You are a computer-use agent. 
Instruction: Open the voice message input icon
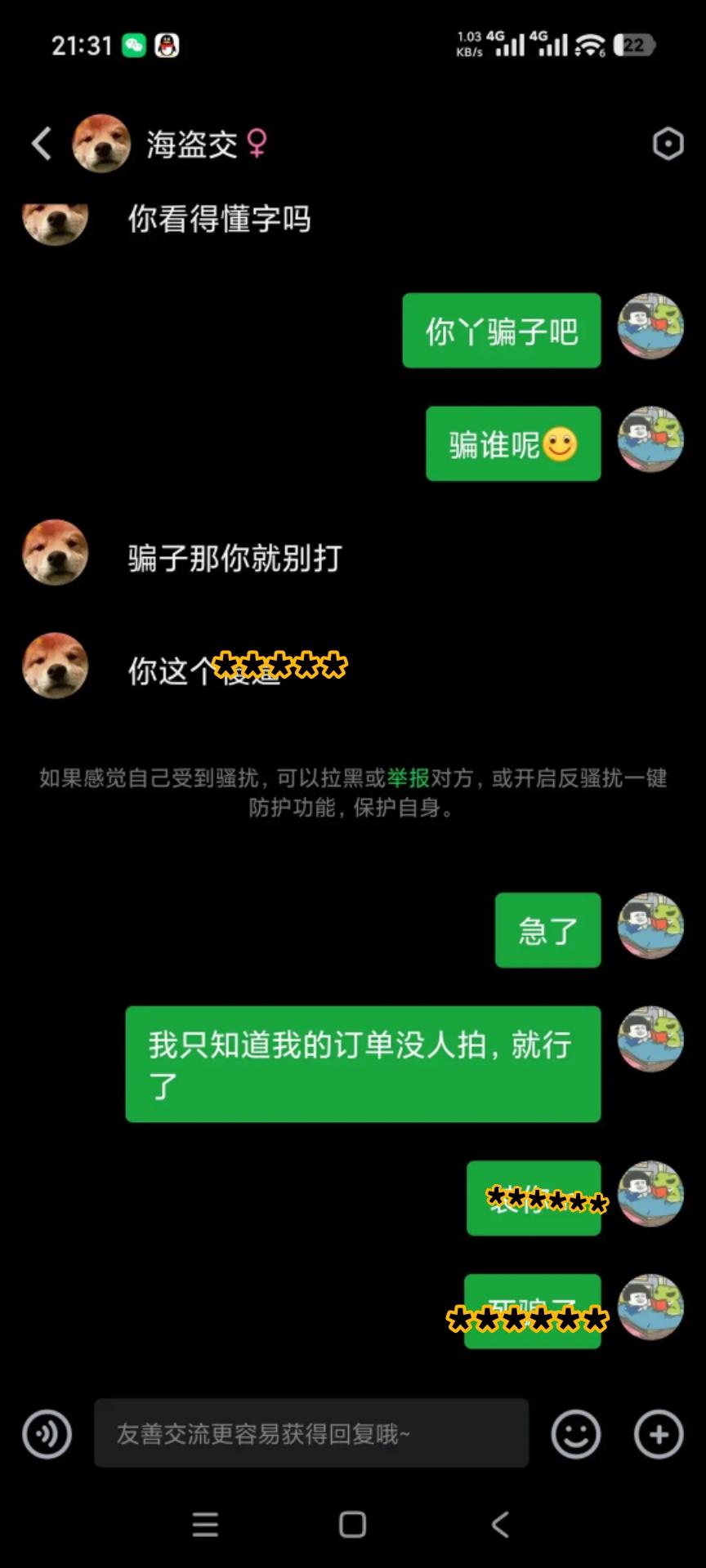pyautogui.click(x=47, y=1434)
